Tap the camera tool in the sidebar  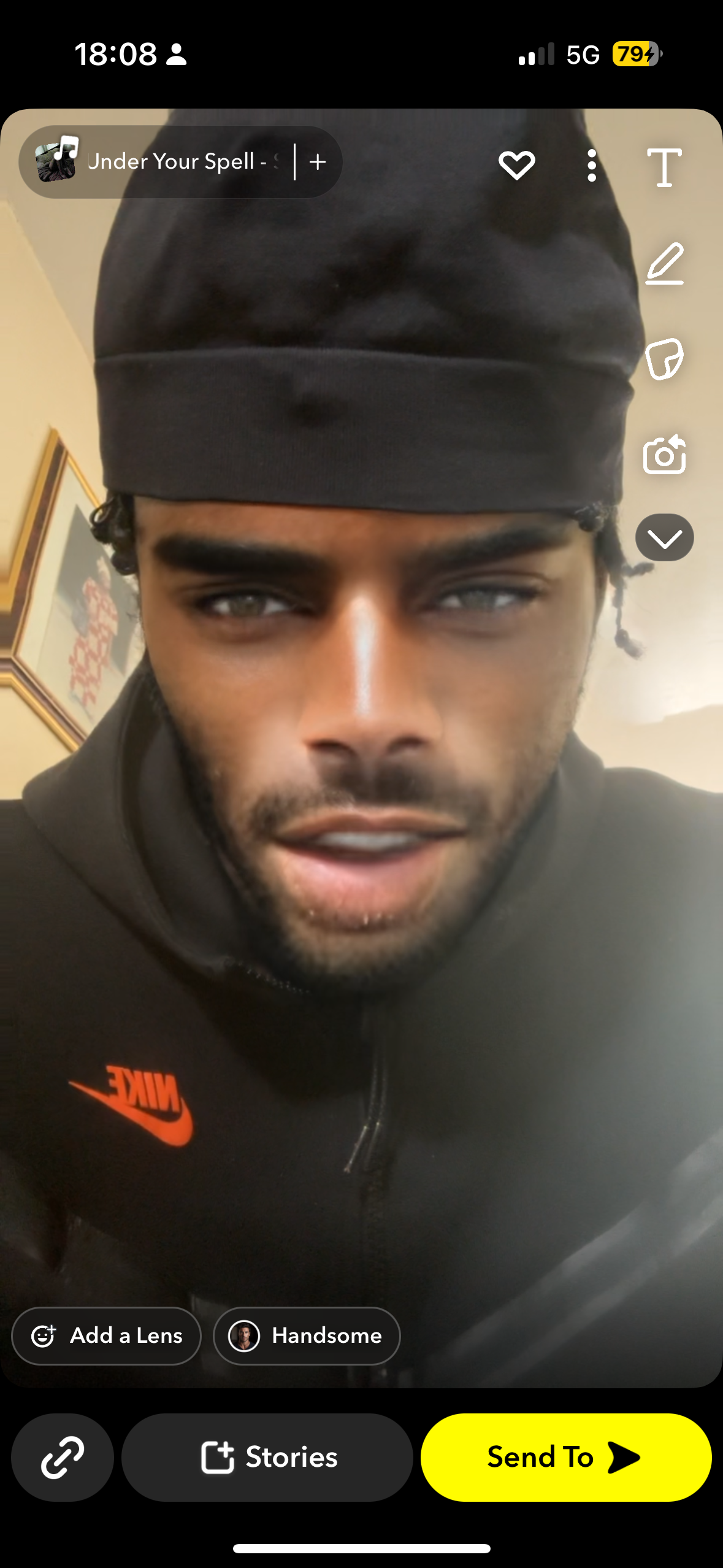pos(664,455)
